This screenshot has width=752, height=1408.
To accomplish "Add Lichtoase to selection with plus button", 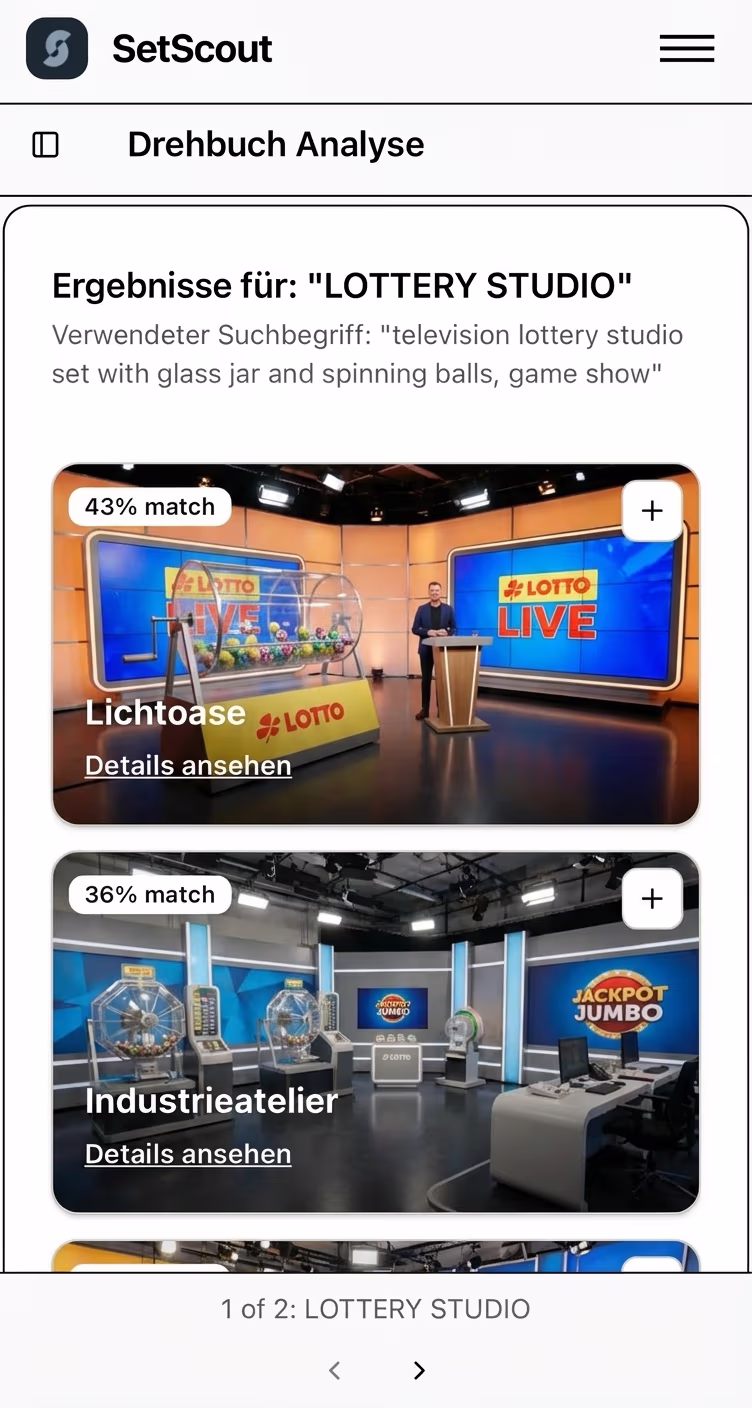I will (x=652, y=511).
